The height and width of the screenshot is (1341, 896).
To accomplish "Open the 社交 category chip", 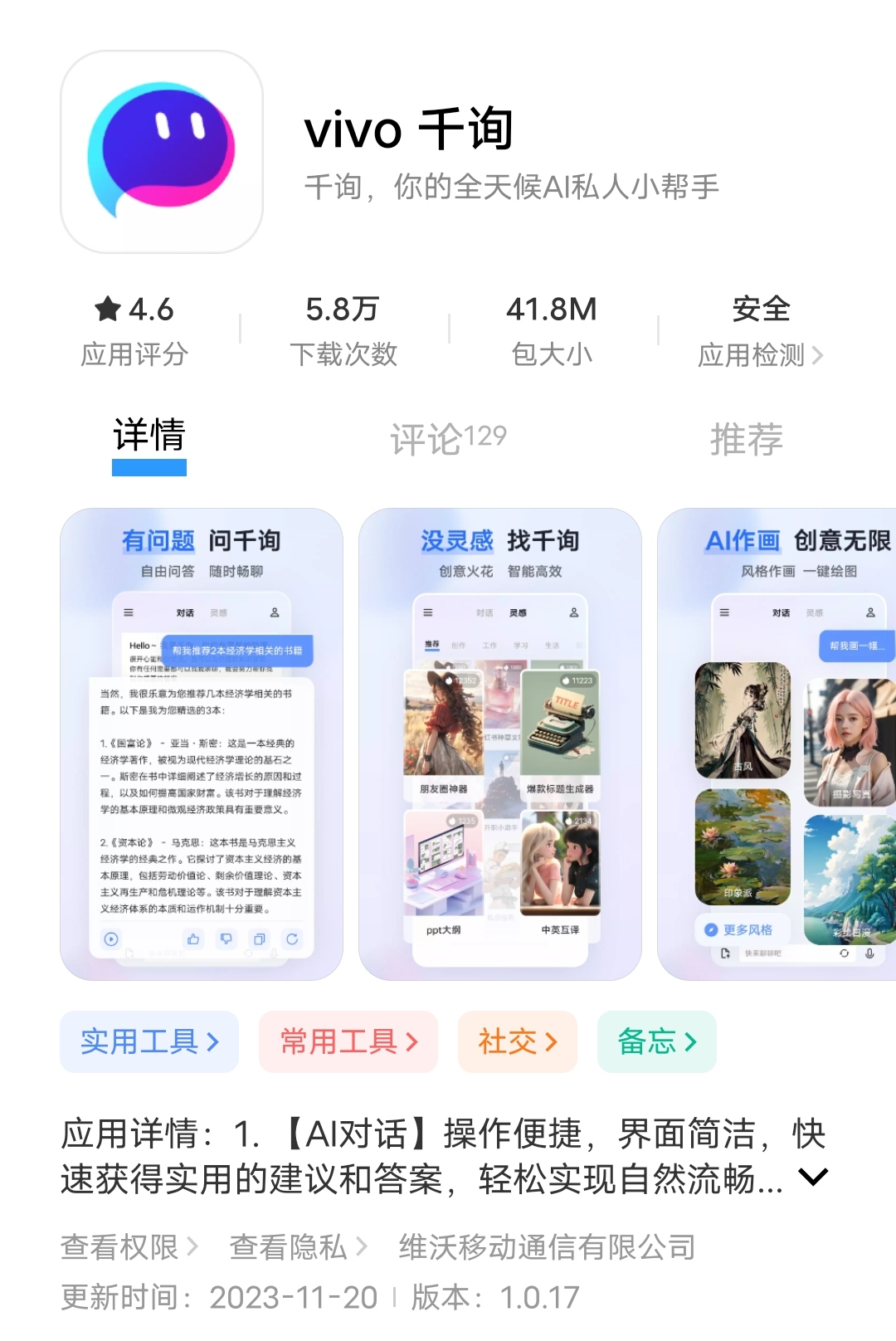I will pos(517,1041).
